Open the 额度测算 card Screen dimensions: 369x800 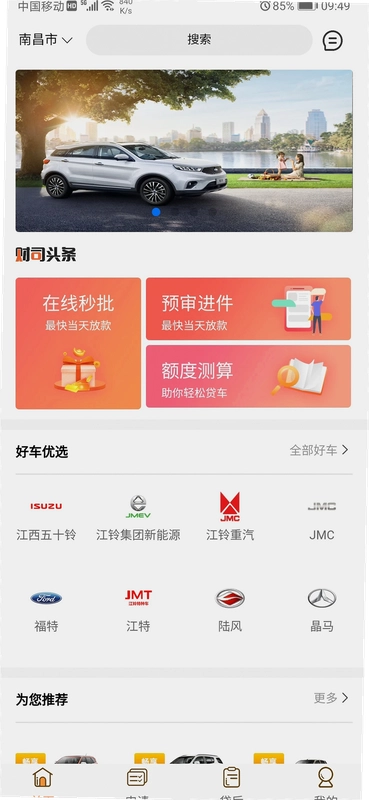[x=249, y=377]
